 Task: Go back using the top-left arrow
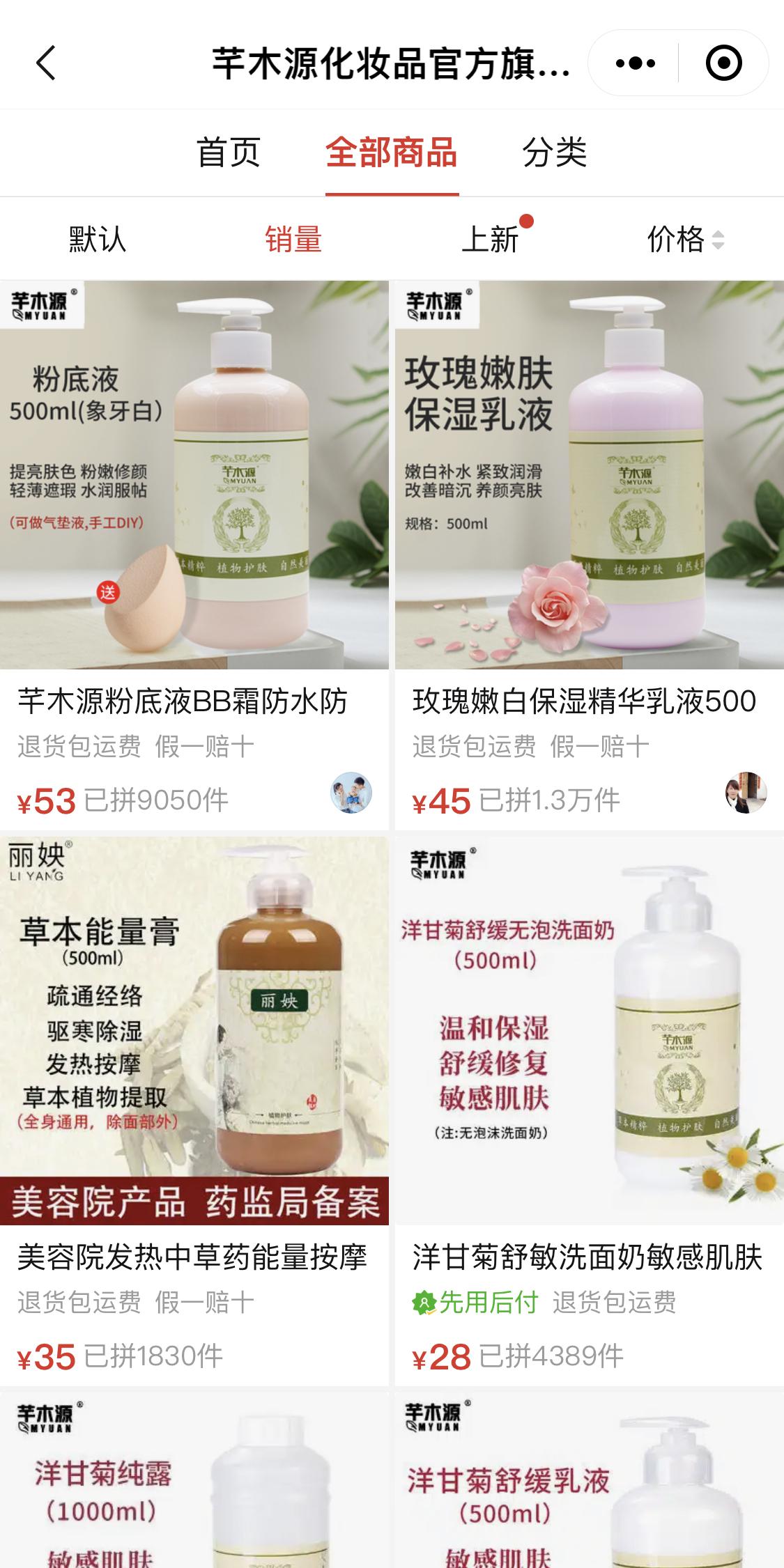click(46, 63)
